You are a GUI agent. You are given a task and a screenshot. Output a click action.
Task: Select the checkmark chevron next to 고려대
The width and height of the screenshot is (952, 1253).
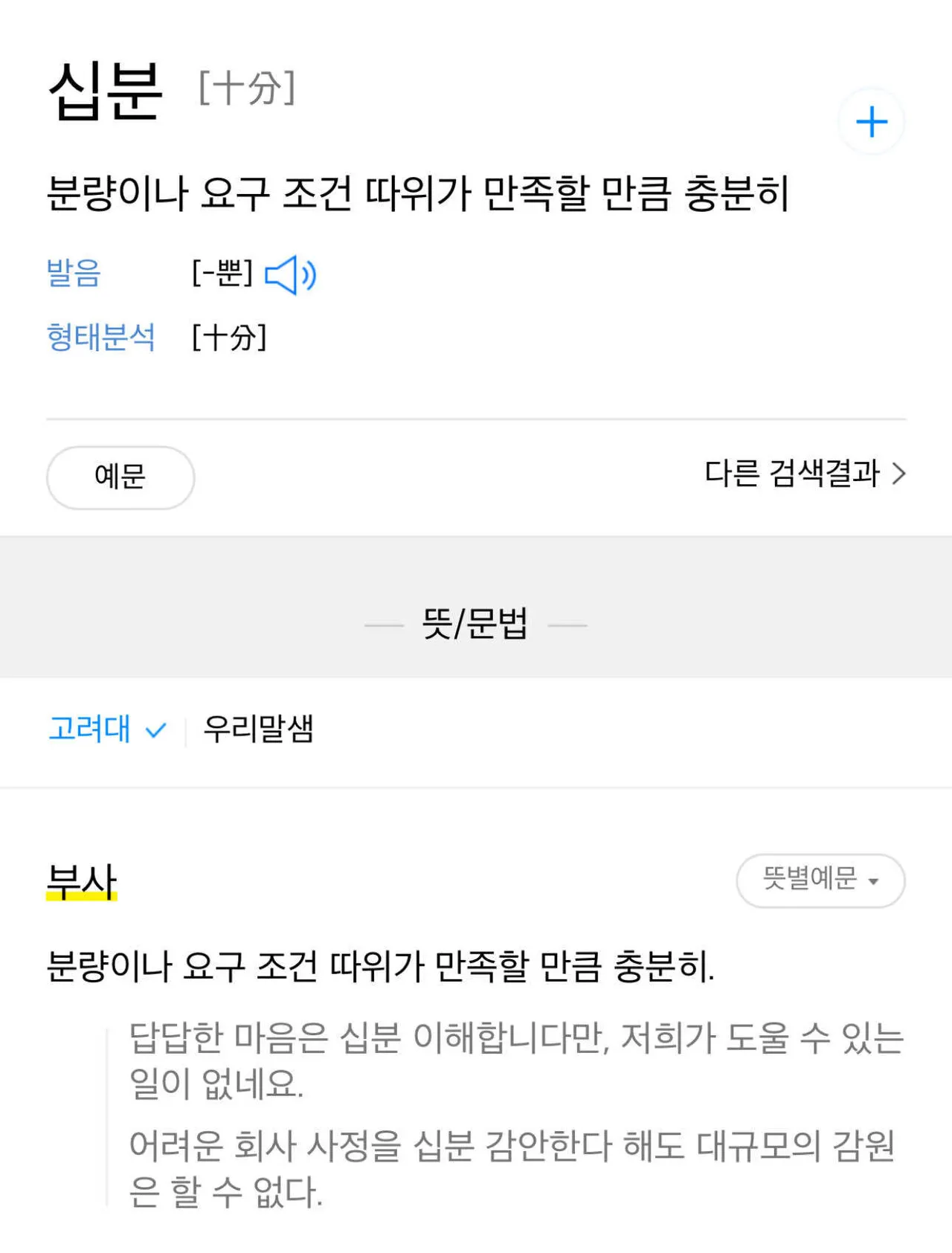(154, 732)
